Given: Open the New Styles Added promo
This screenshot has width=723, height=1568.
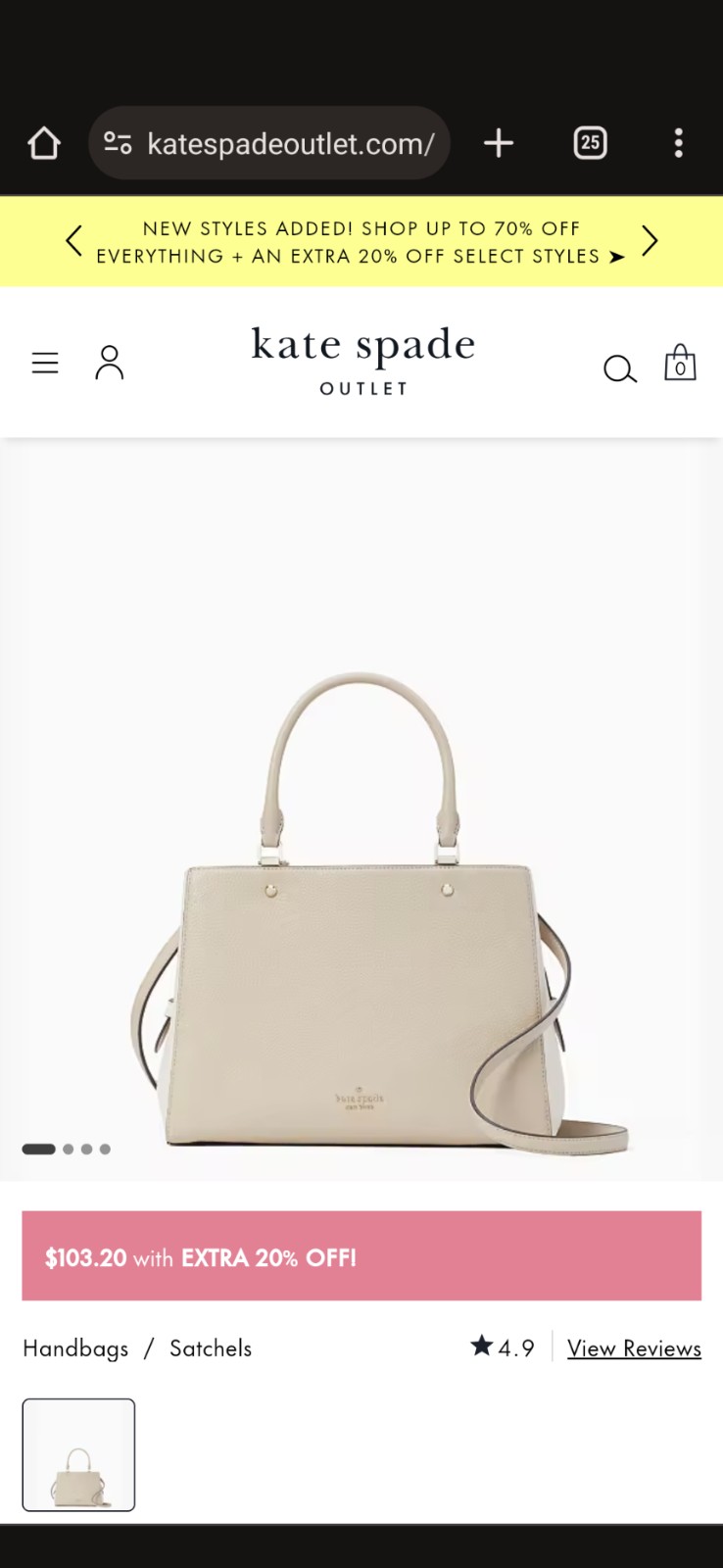Looking at the screenshot, I should coord(361,242).
